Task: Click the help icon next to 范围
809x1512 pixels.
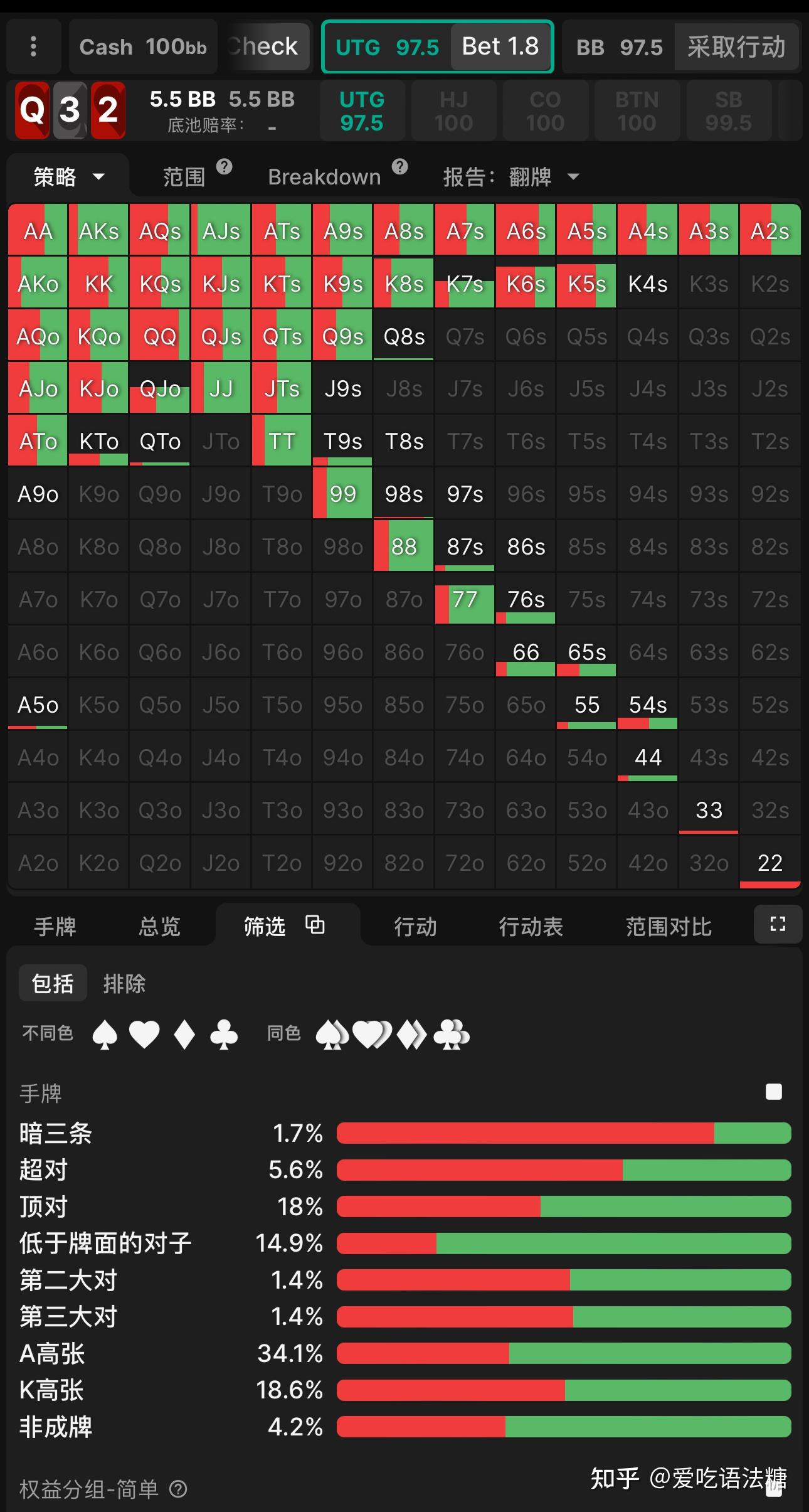Action: click(224, 167)
